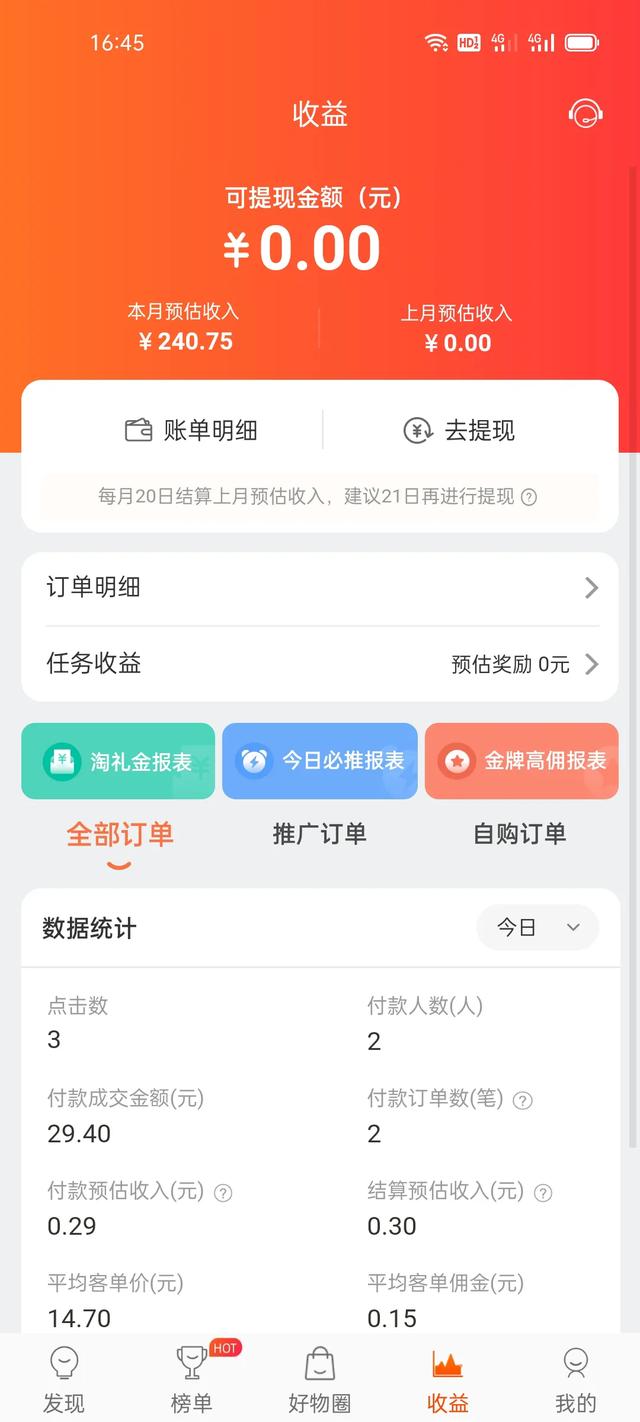Open the 好物圈 tab
The height and width of the screenshot is (1422, 640).
[320, 1380]
